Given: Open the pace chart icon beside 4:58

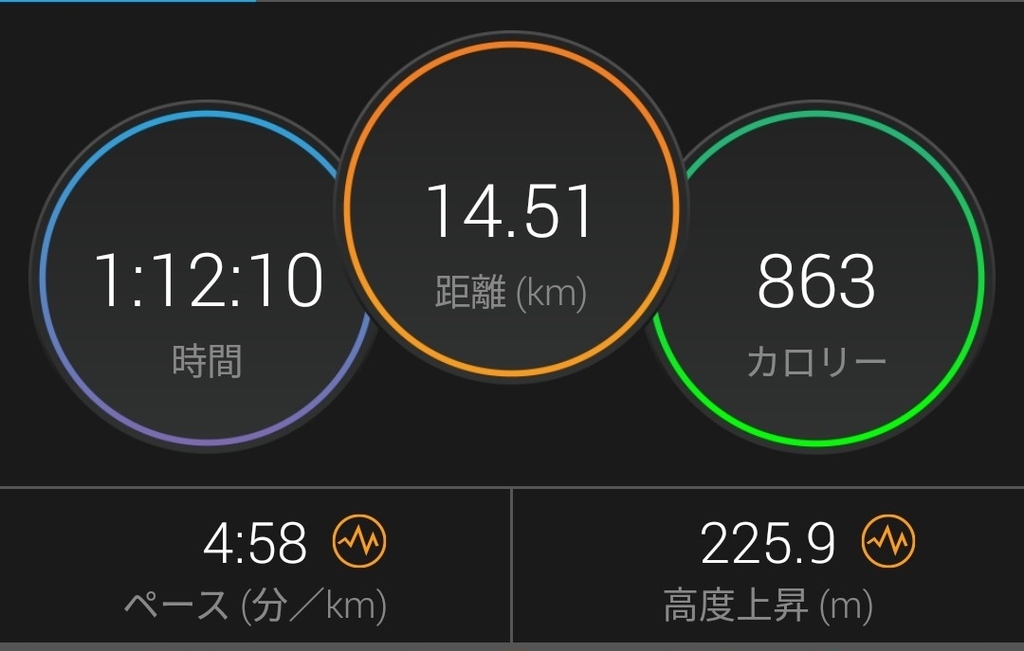Looking at the screenshot, I should click(x=359, y=542).
